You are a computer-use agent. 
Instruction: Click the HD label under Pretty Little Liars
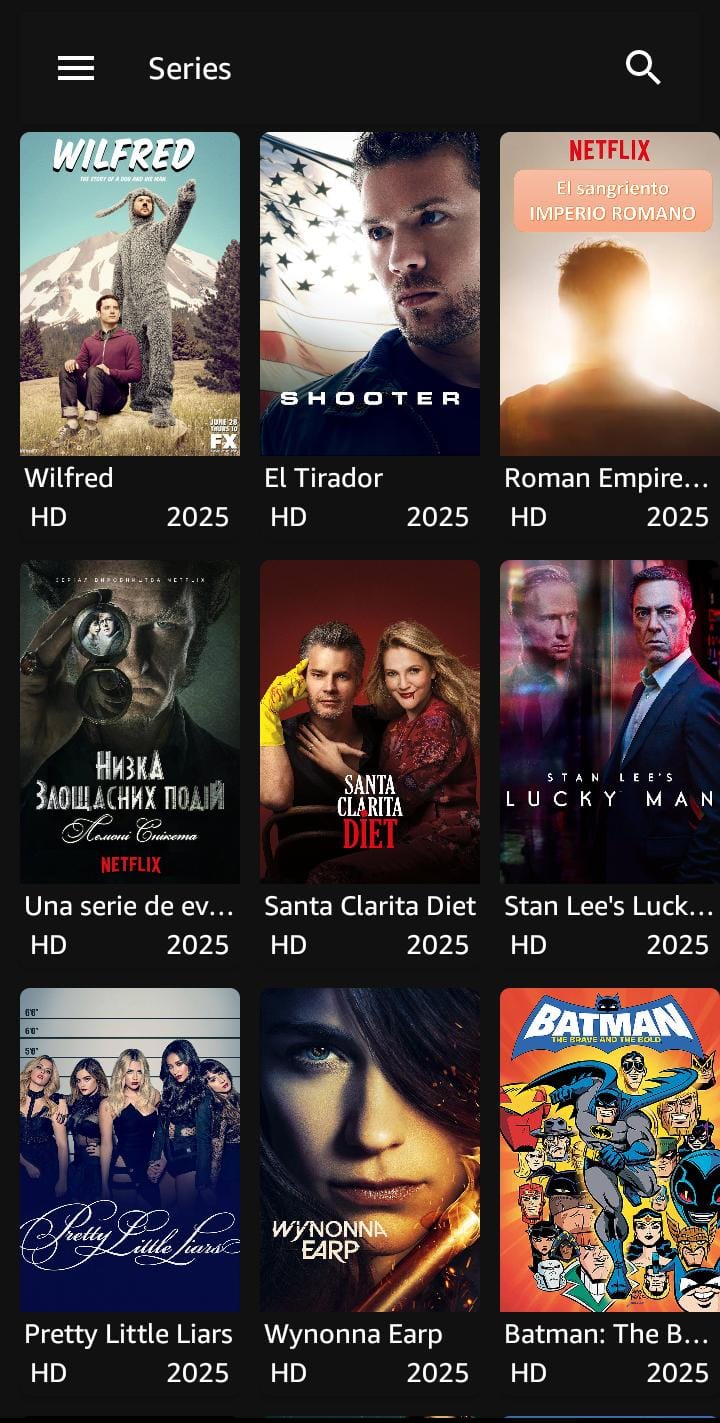[x=44, y=1373]
